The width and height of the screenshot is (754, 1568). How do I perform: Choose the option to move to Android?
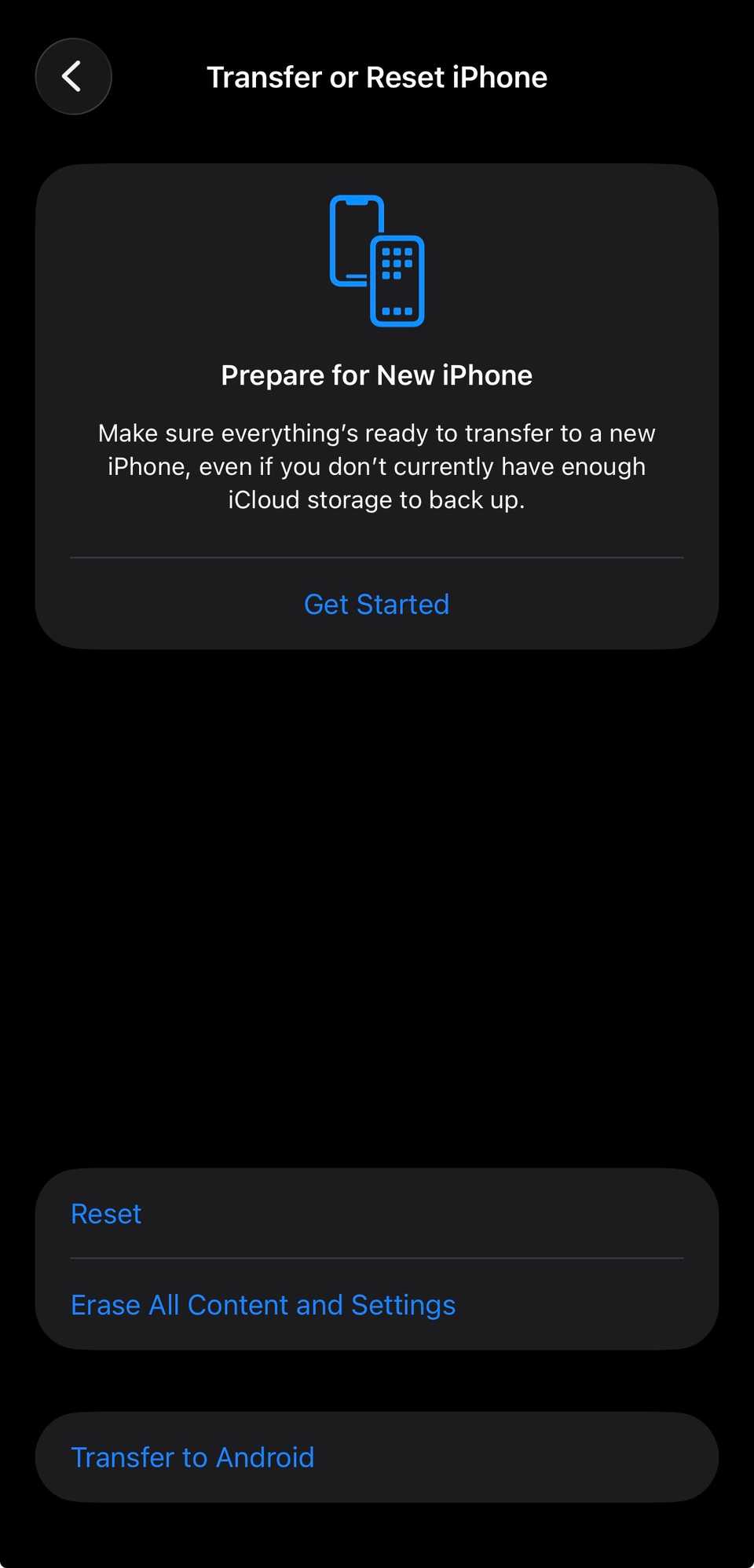click(x=192, y=1457)
